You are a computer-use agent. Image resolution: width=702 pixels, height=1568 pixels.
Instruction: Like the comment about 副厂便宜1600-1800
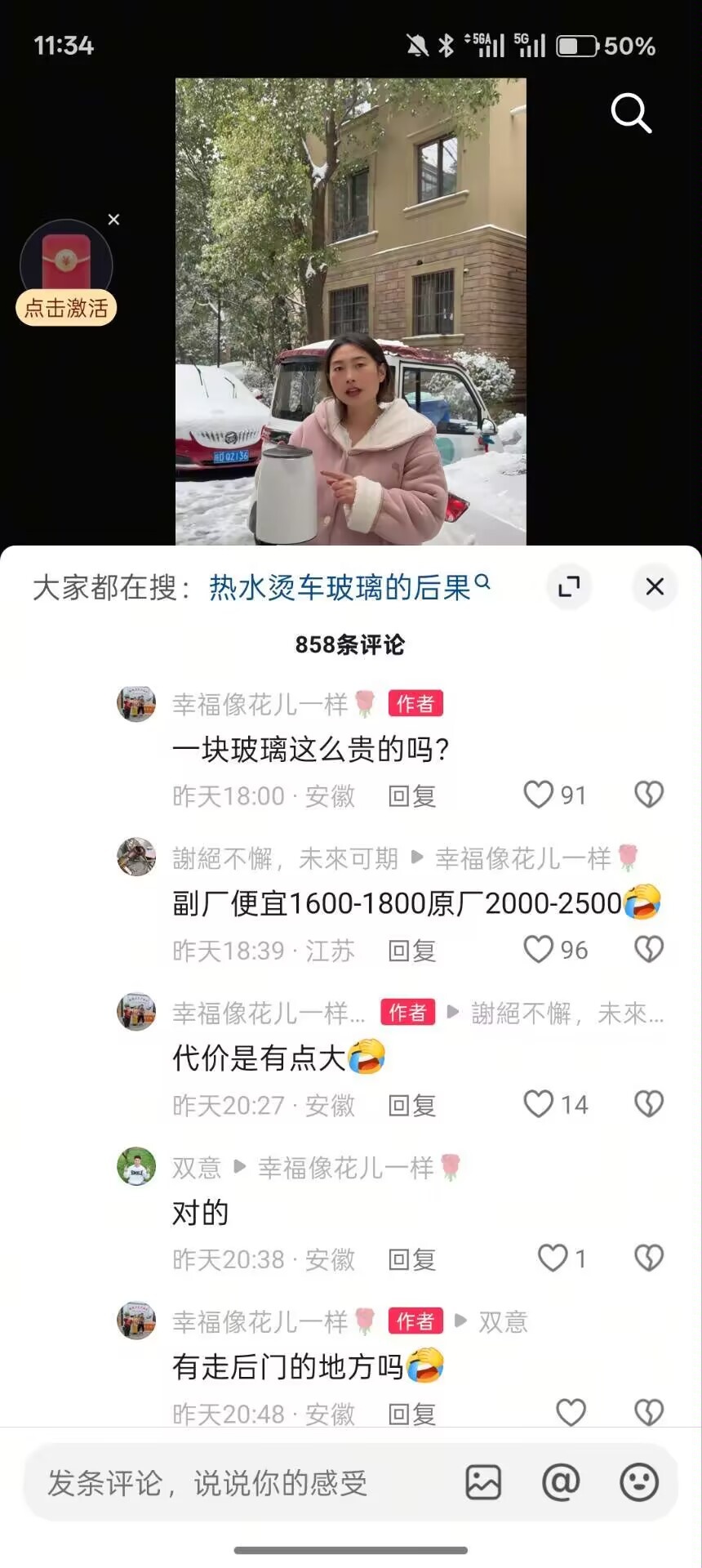click(x=539, y=950)
